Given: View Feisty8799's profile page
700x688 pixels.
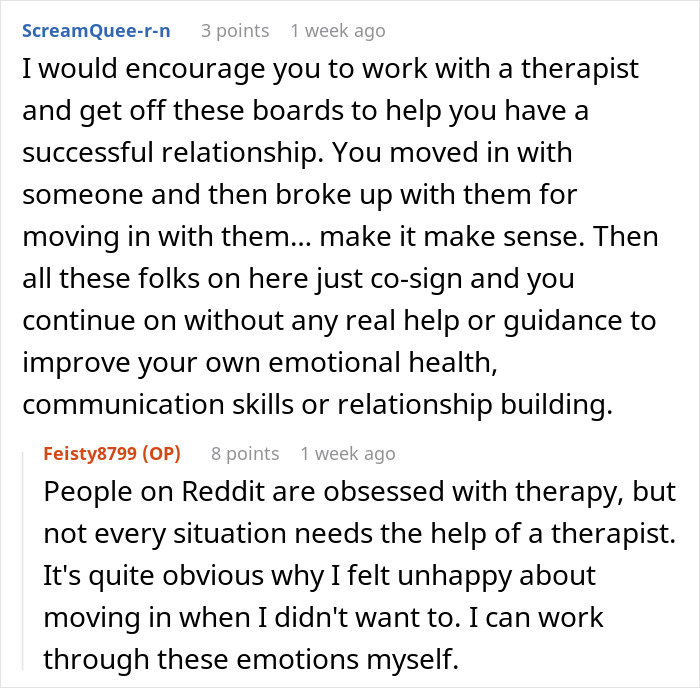Looking at the screenshot, I should point(92,454).
